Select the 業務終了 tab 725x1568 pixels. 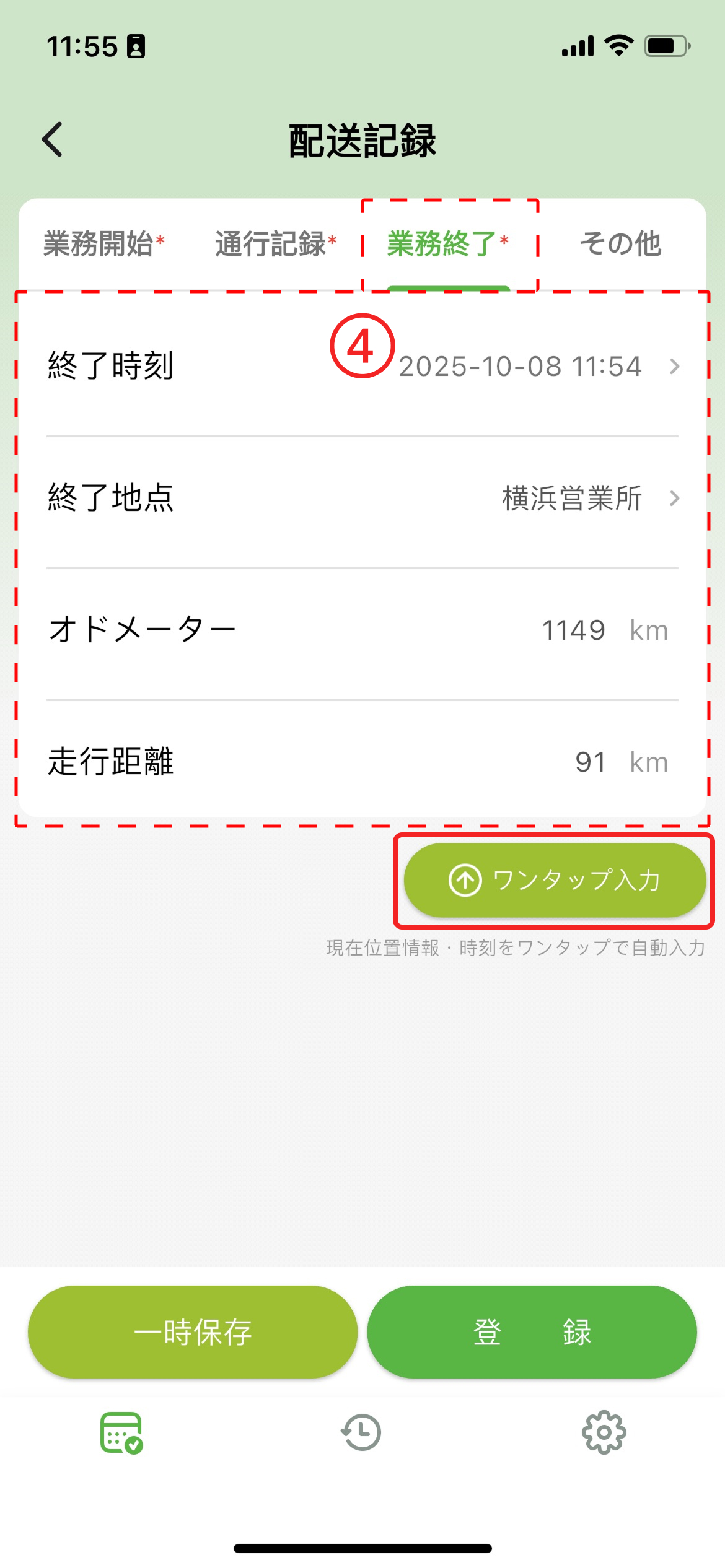[x=447, y=243]
